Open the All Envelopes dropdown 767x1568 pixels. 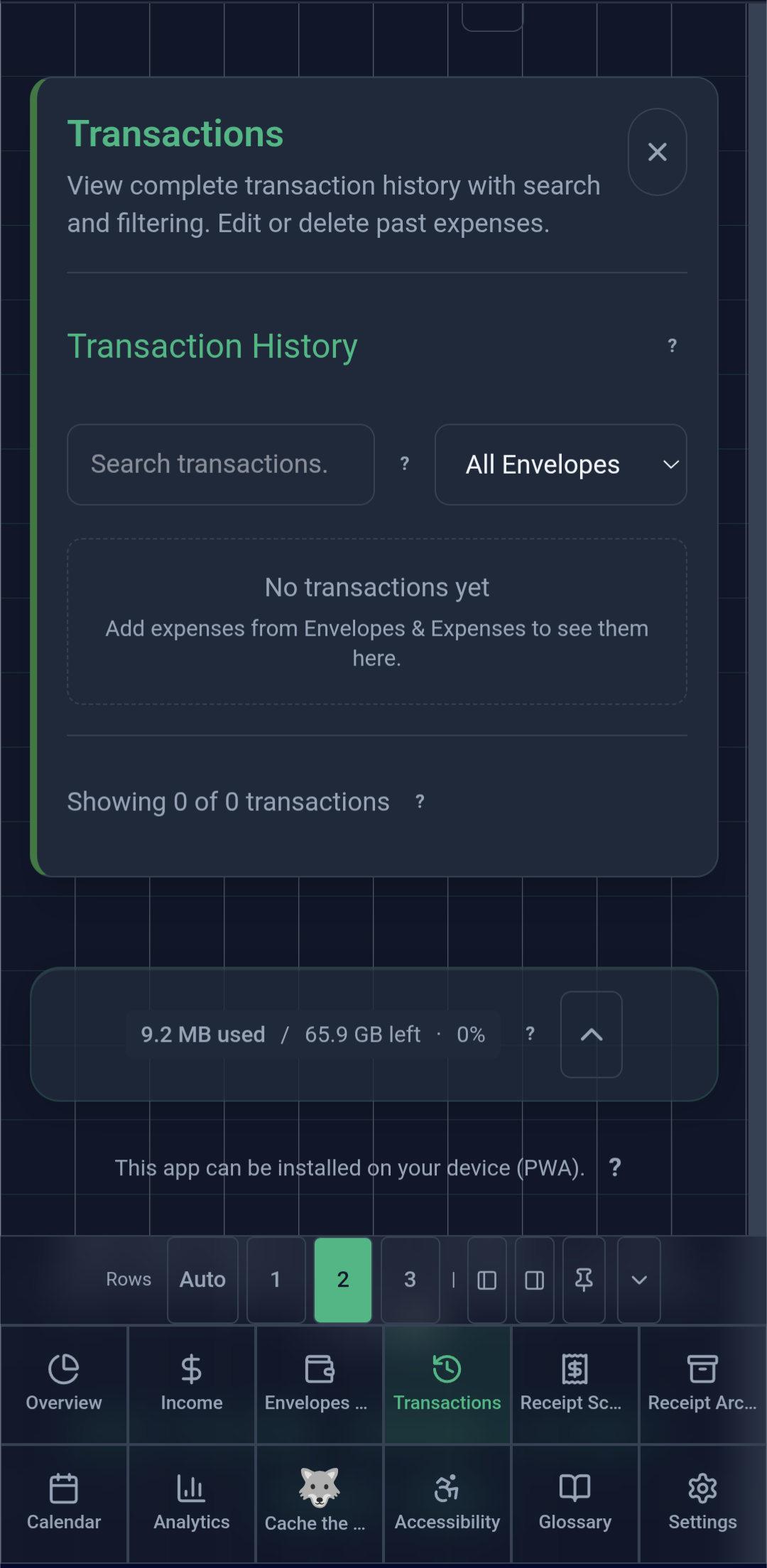560,464
